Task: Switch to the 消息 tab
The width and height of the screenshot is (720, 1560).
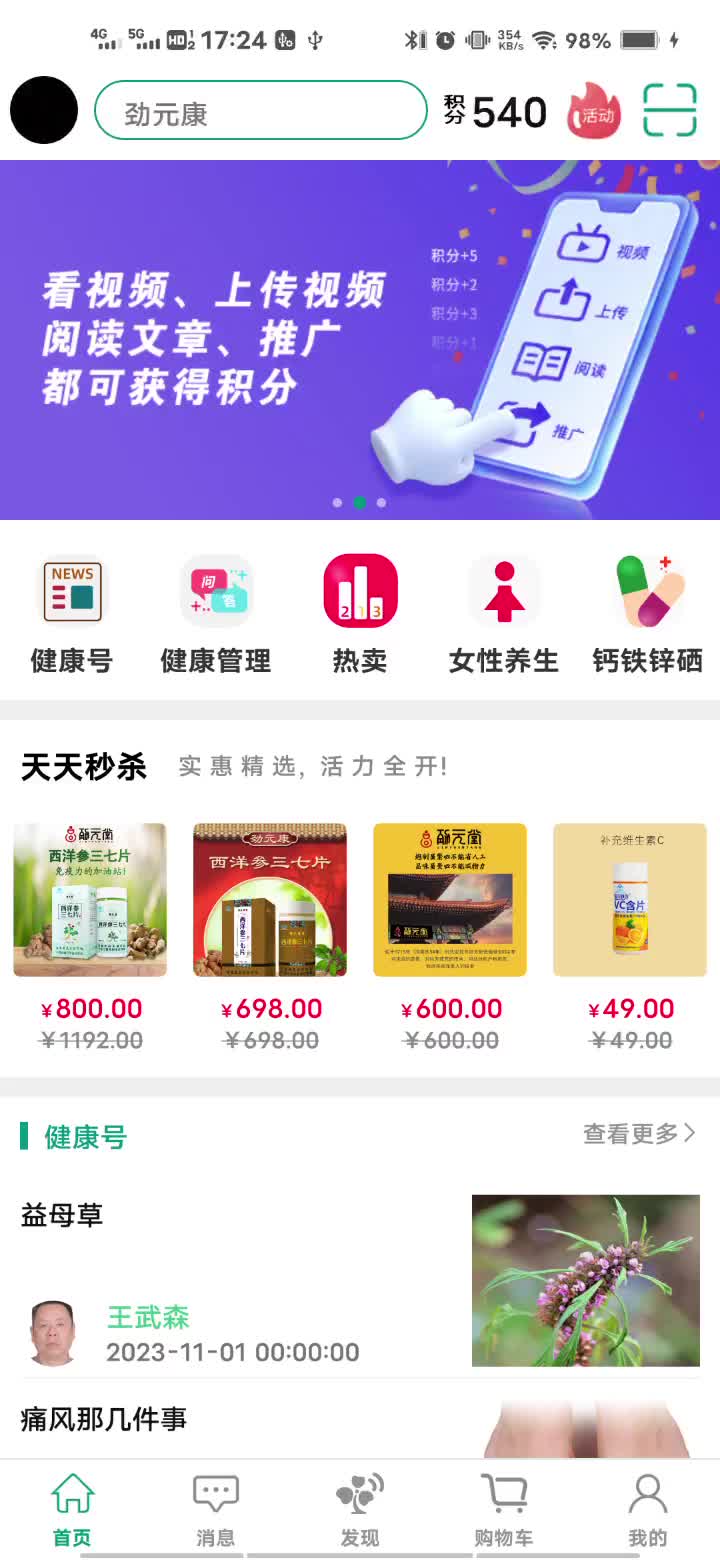Action: (x=216, y=1510)
